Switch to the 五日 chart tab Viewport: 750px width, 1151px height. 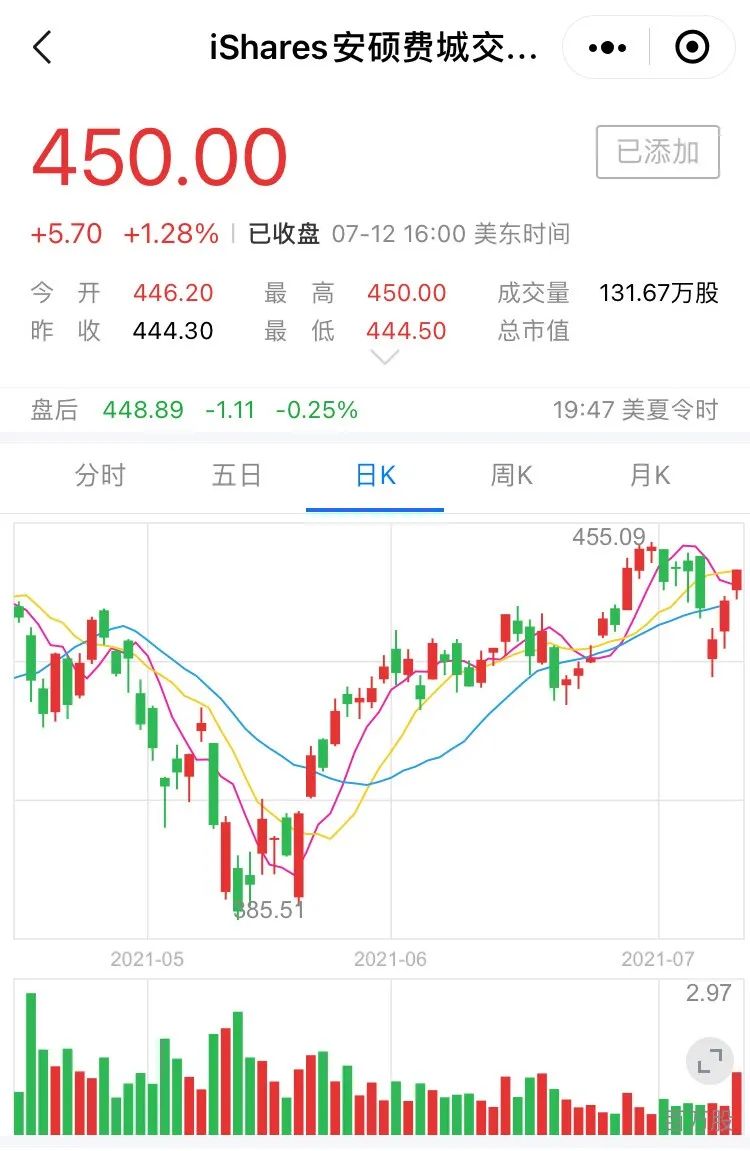point(237,476)
